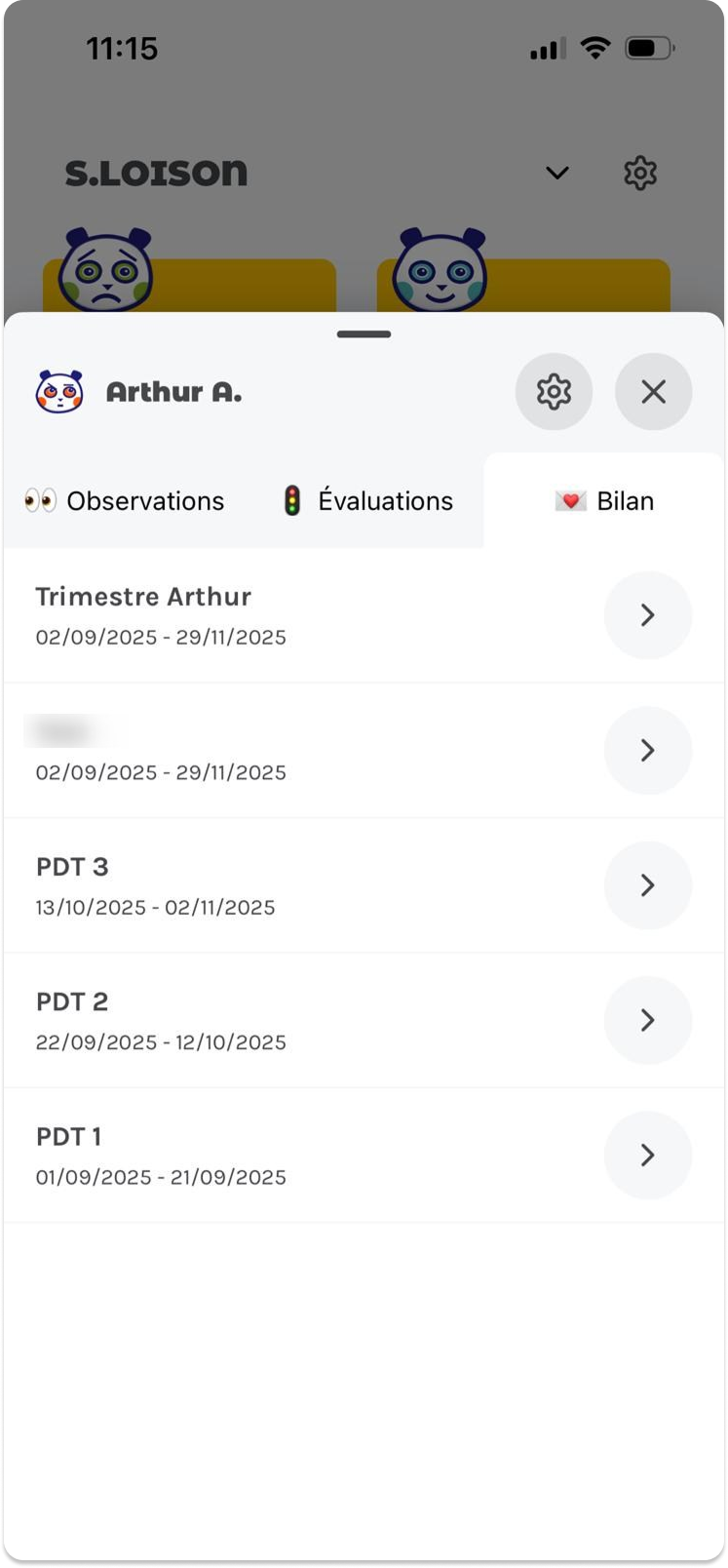
Task: Open the PDT 3 report
Action: point(364,885)
